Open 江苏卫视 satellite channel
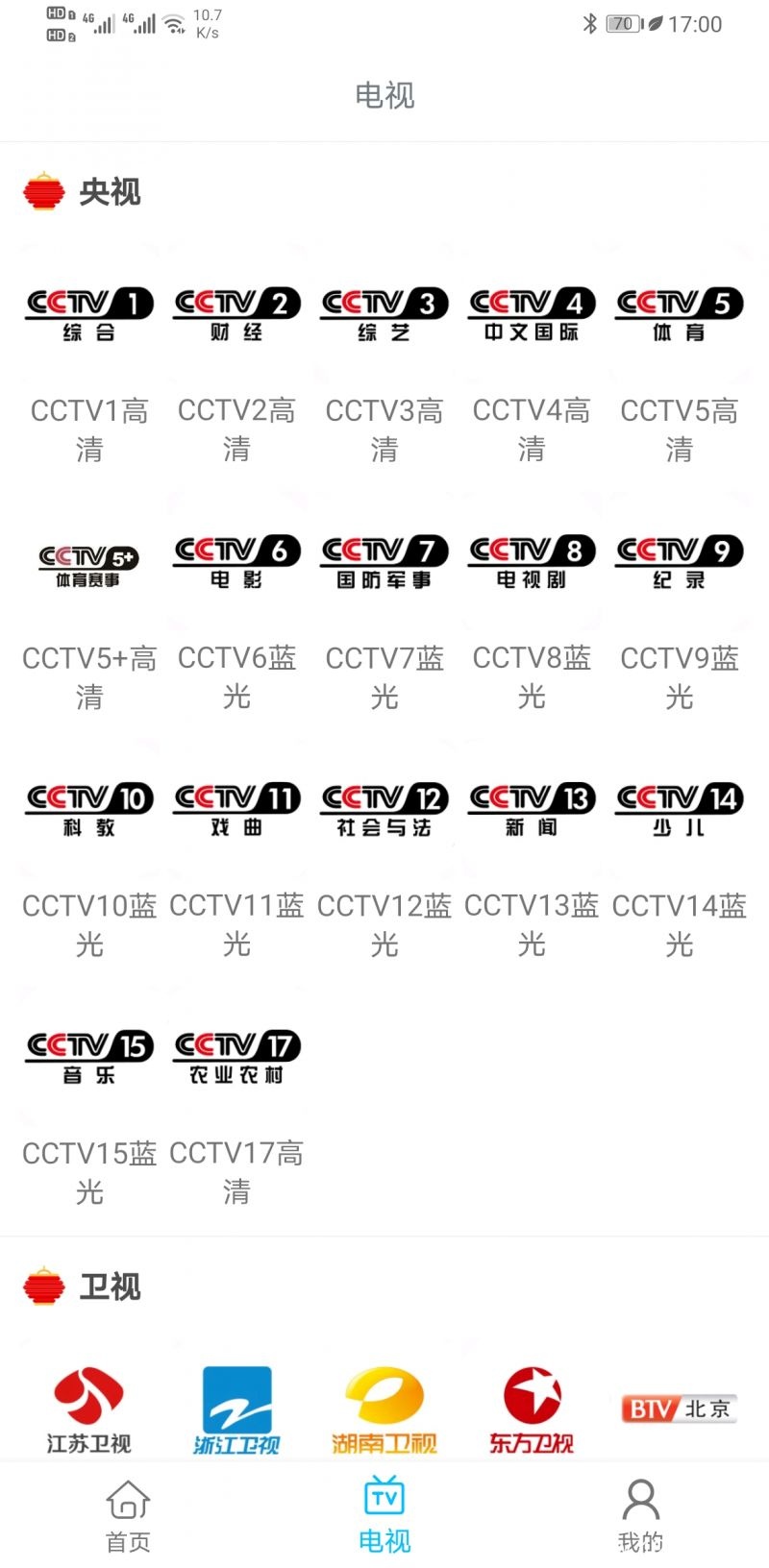Image resolution: width=769 pixels, height=1568 pixels. pyautogui.click(x=89, y=1409)
